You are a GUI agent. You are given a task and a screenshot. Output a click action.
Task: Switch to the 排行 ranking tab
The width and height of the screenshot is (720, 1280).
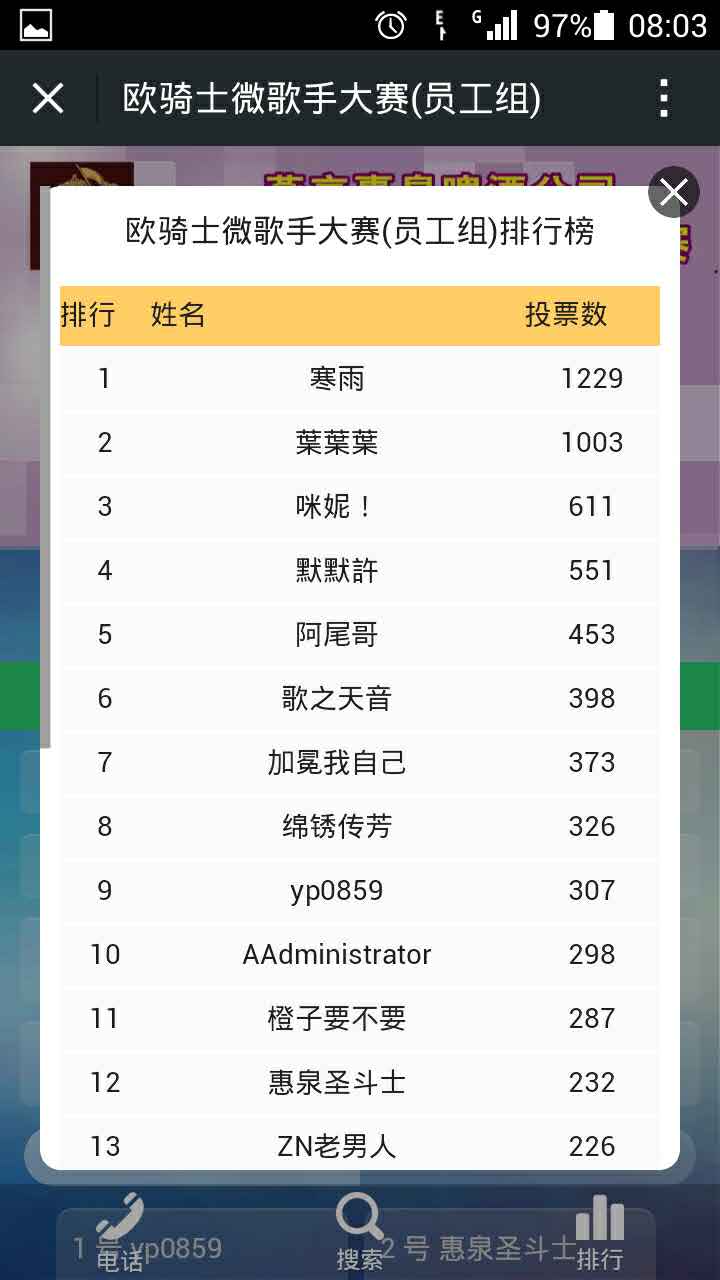[x=599, y=1232]
